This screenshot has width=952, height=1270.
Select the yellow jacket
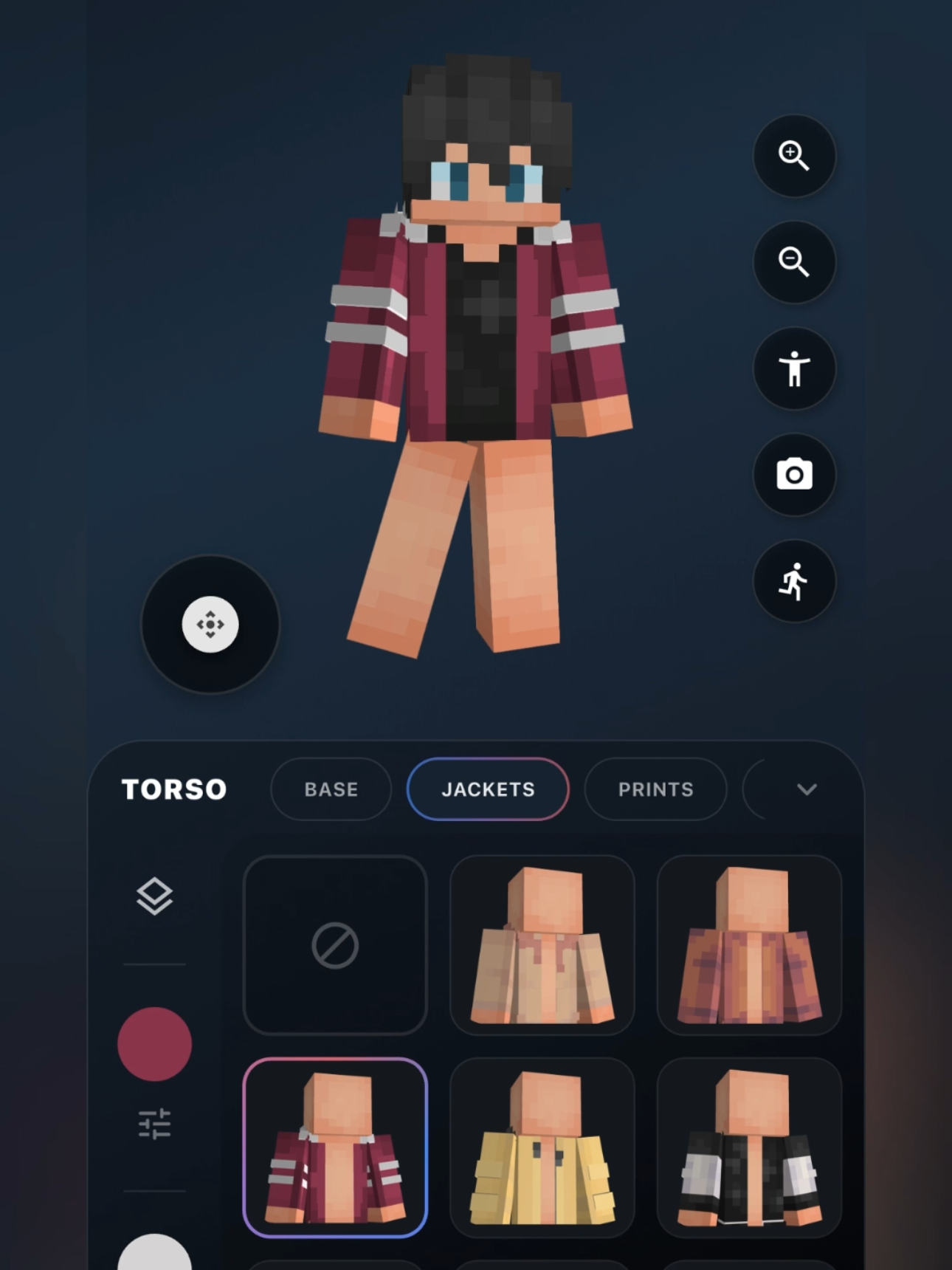click(542, 1147)
